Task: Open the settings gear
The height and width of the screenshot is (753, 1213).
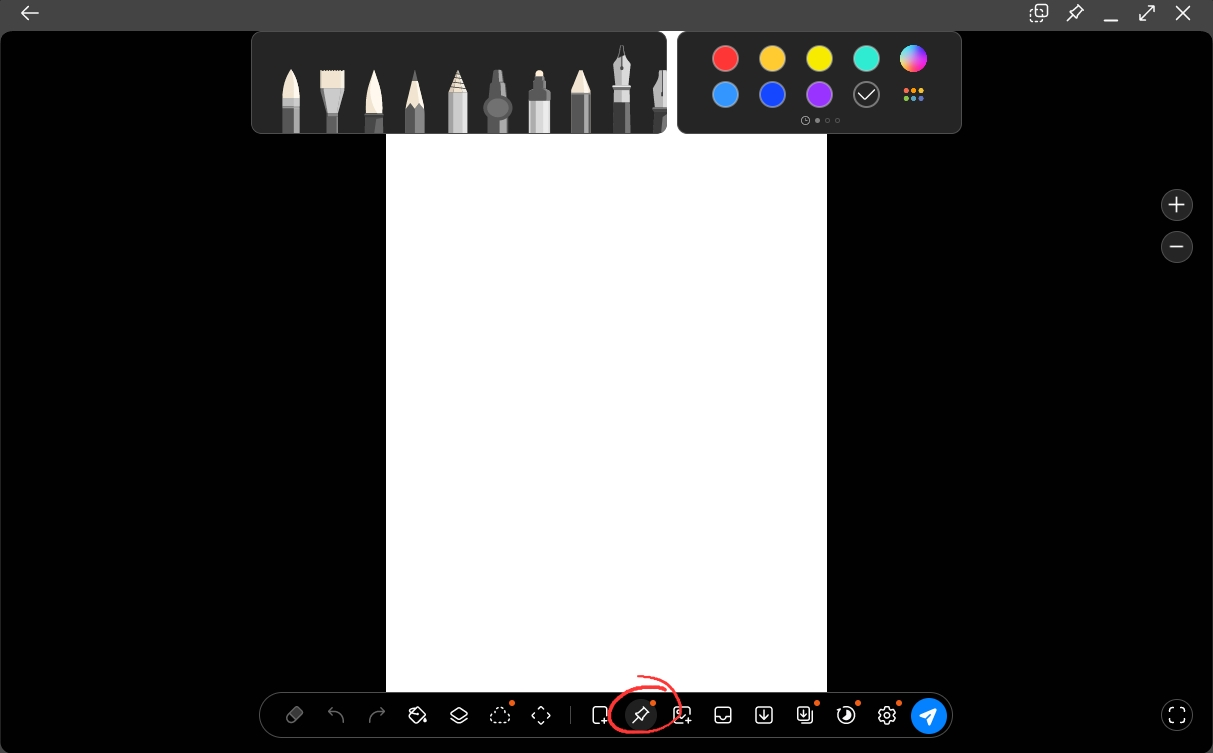Action: pyautogui.click(x=887, y=715)
